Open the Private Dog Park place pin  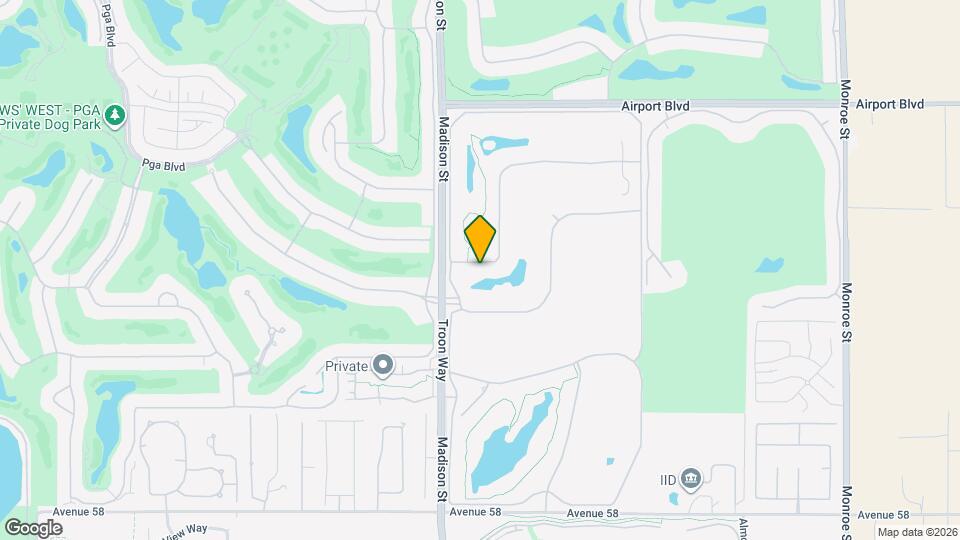(116, 116)
